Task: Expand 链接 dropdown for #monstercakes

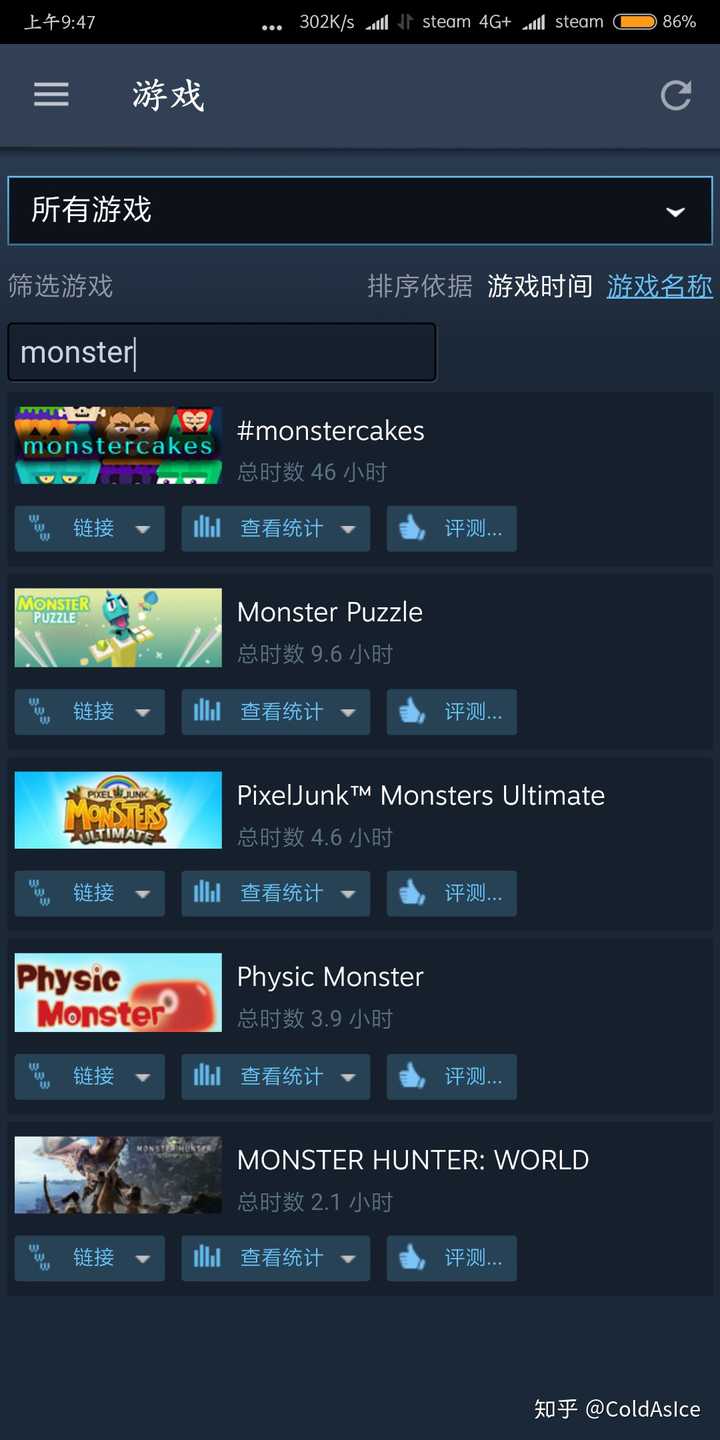Action: pyautogui.click(x=89, y=528)
